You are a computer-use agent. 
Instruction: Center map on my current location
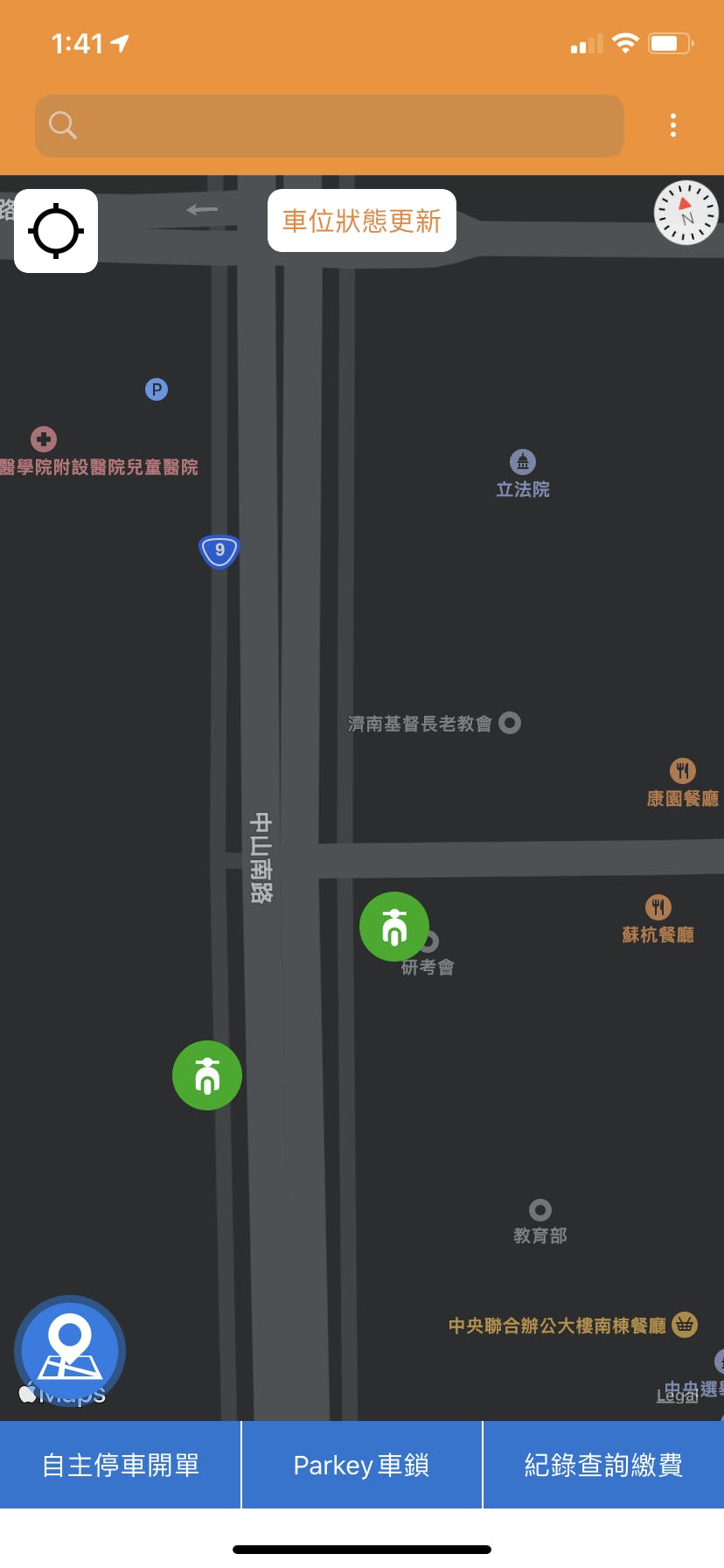pyautogui.click(x=56, y=231)
